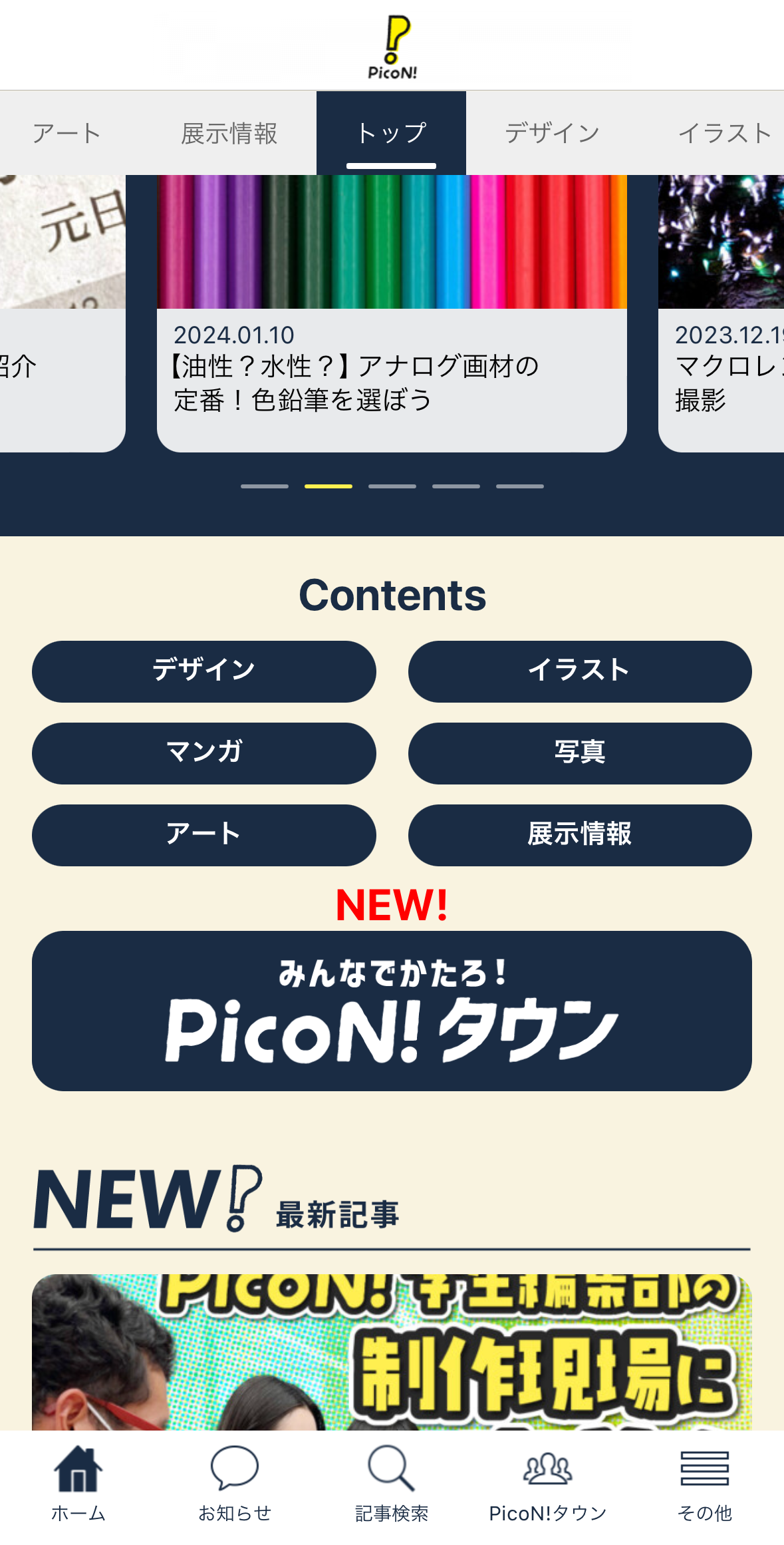
Task: Tap the アート Contents button
Action: (203, 835)
